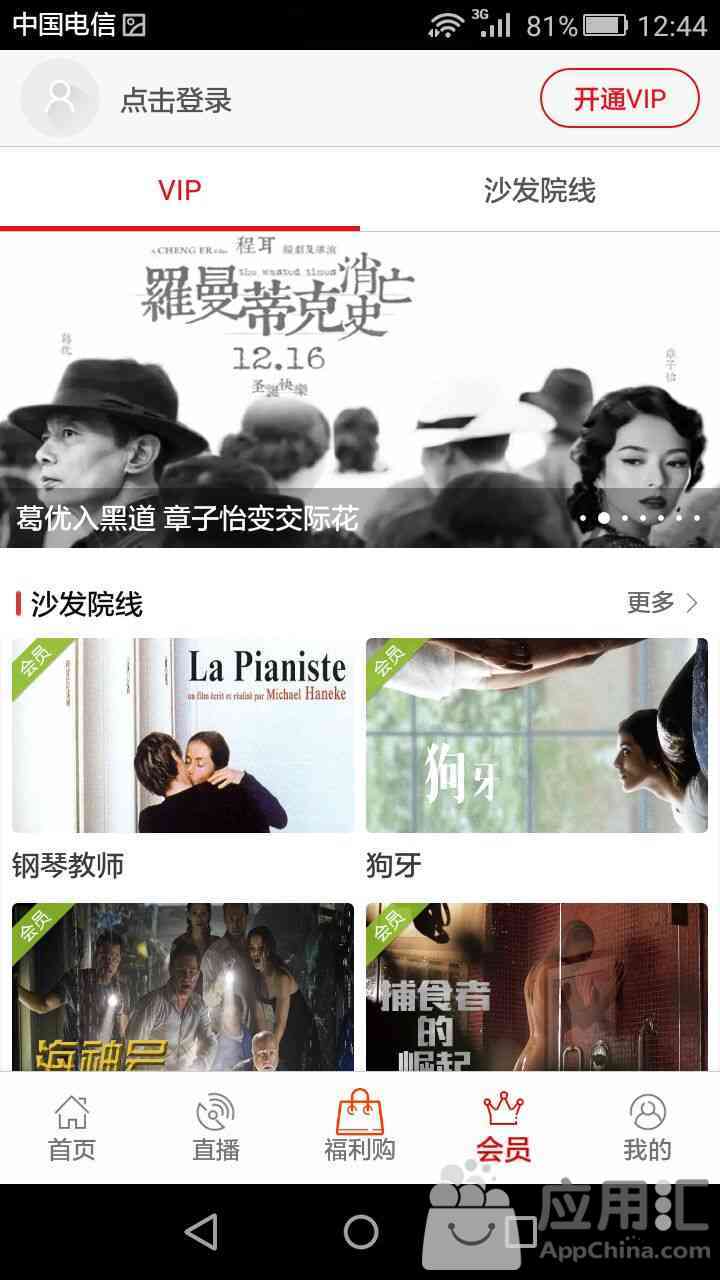Viewport: 720px width, 1280px height.
Task: Open the 罗曼蒂克消亡史 banner
Action: [x=360, y=390]
